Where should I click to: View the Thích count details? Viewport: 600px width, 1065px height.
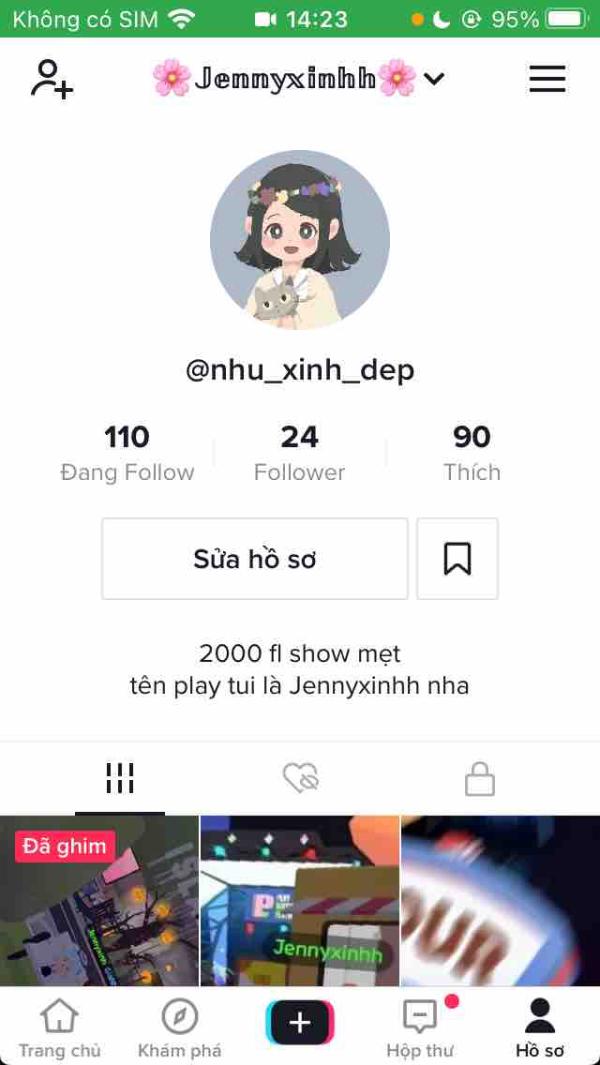tap(472, 453)
